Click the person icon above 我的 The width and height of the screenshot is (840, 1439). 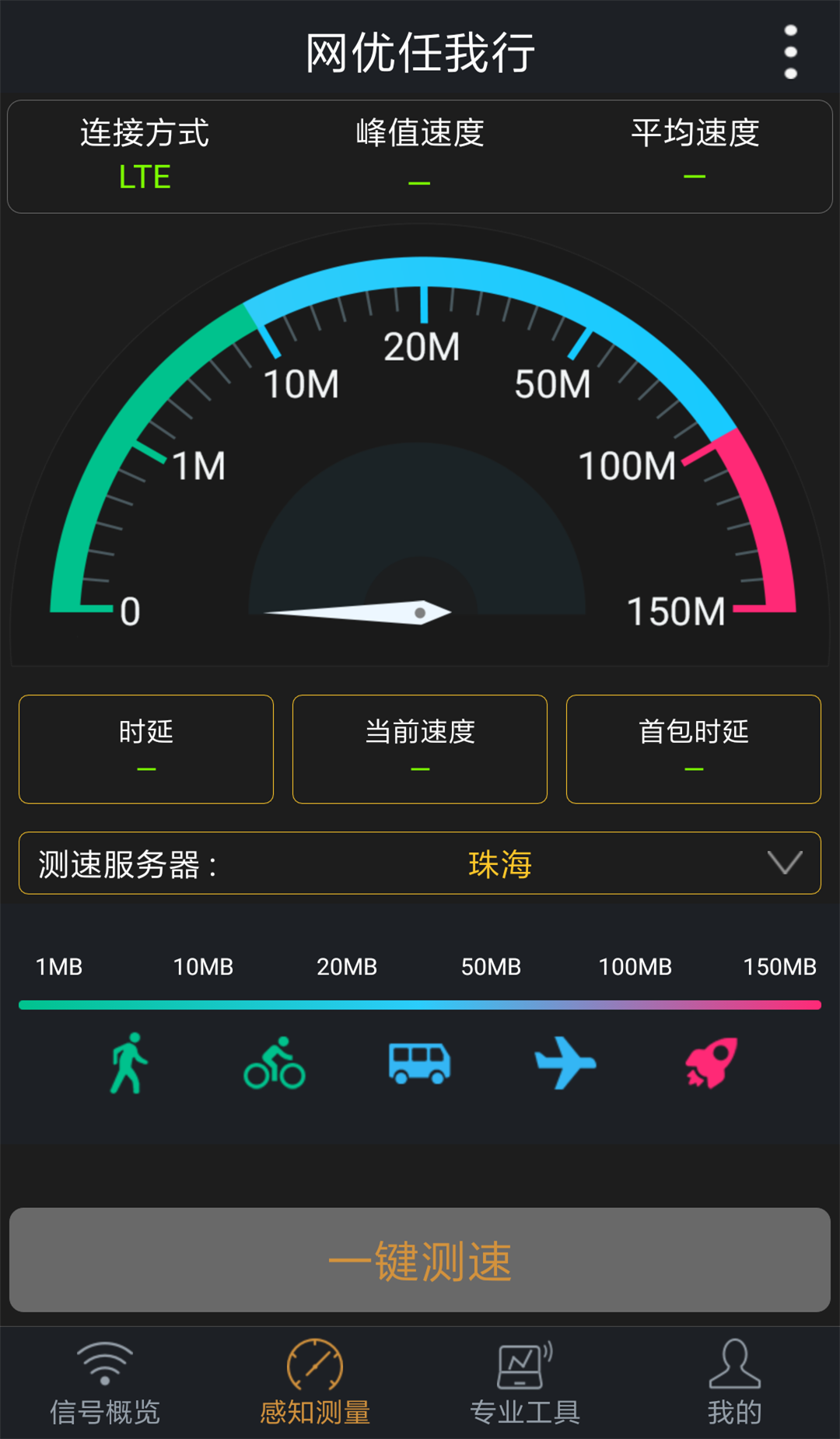[x=734, y=1363]
